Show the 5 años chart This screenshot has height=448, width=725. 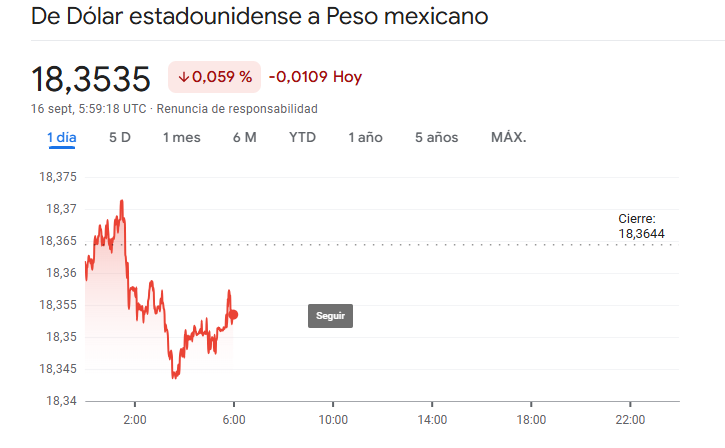[x=436, y=137]
